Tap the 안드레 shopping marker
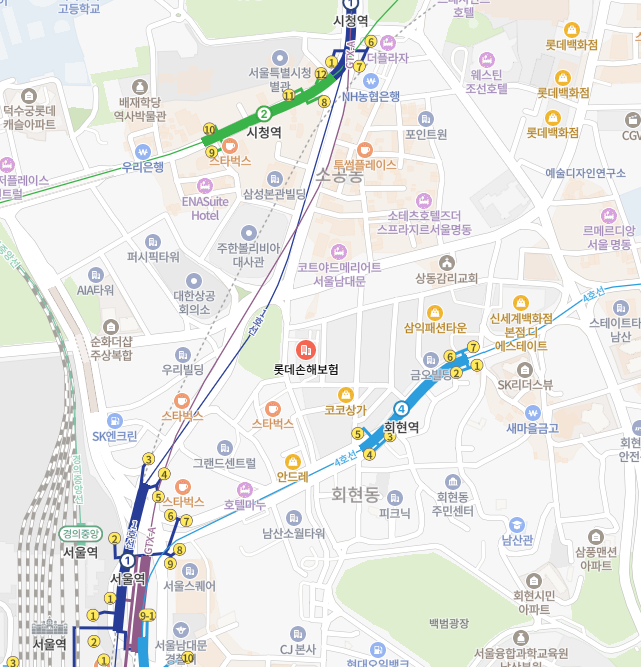Image resolution: width=641 pixels, height=667 pixels. pos(293,461)
